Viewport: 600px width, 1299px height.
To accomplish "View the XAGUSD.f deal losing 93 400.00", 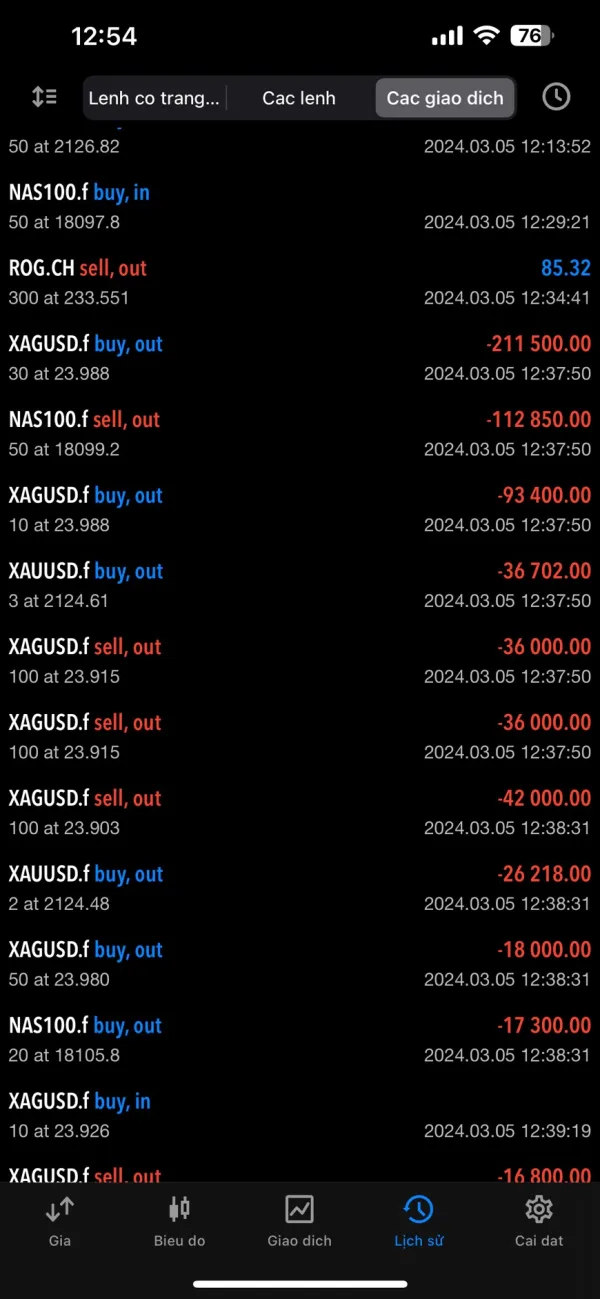I will coord(300,509).
